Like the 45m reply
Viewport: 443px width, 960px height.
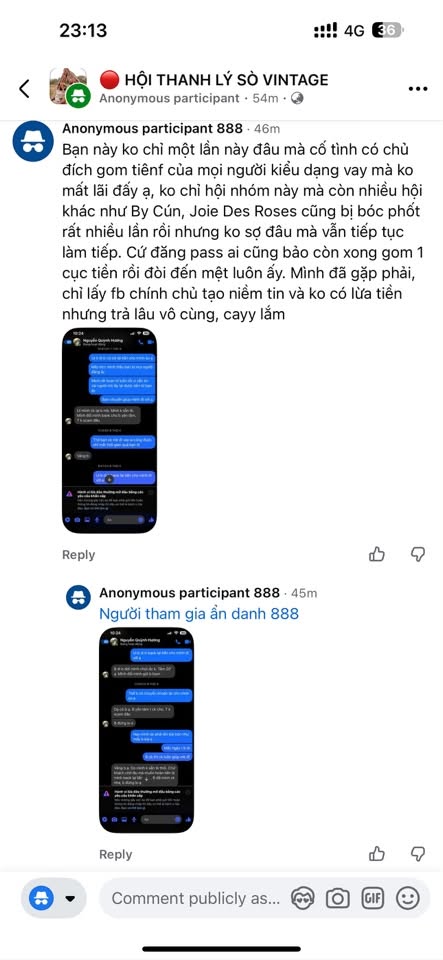click(x=377, y=853)
